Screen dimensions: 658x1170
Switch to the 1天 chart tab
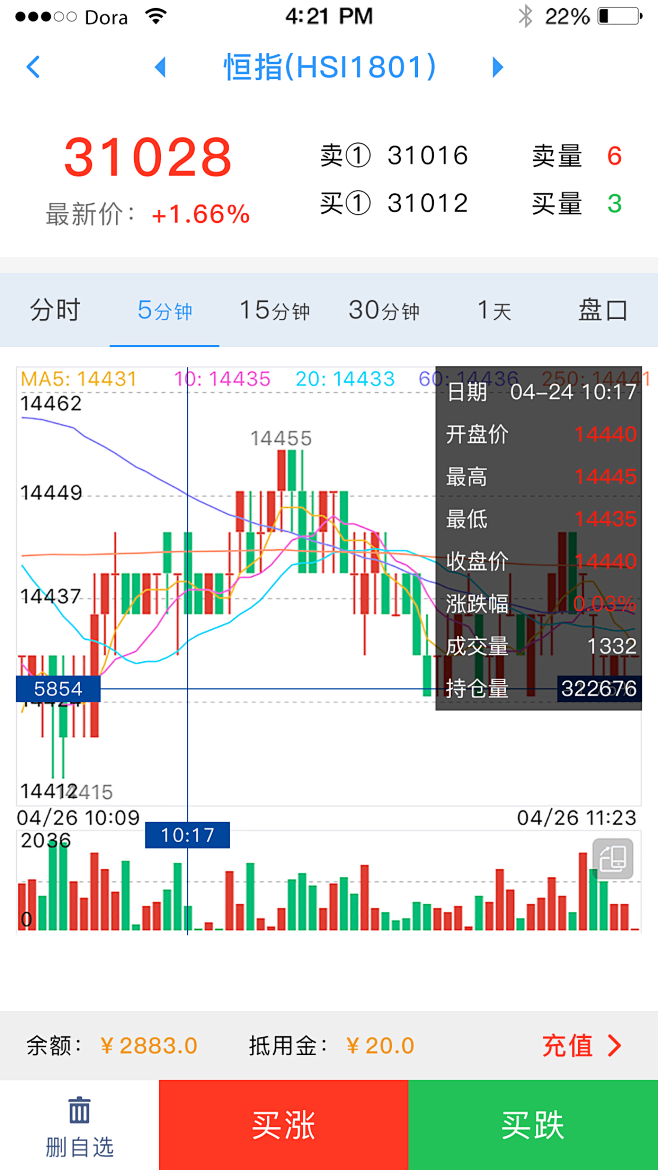(x=494, y=310)
